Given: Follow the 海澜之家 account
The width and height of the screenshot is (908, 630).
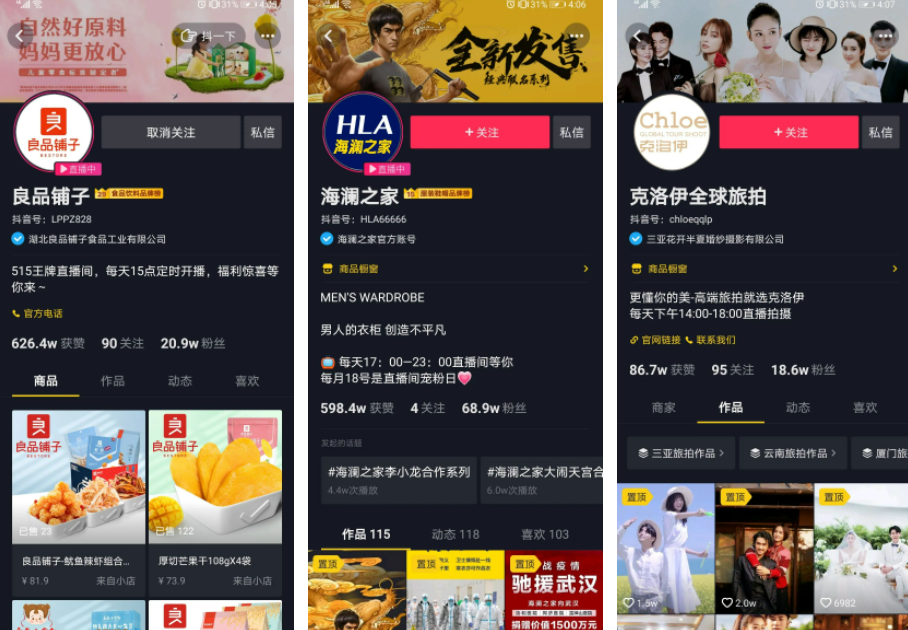Looking at the screenshot, I should click(x=480, y=132).
